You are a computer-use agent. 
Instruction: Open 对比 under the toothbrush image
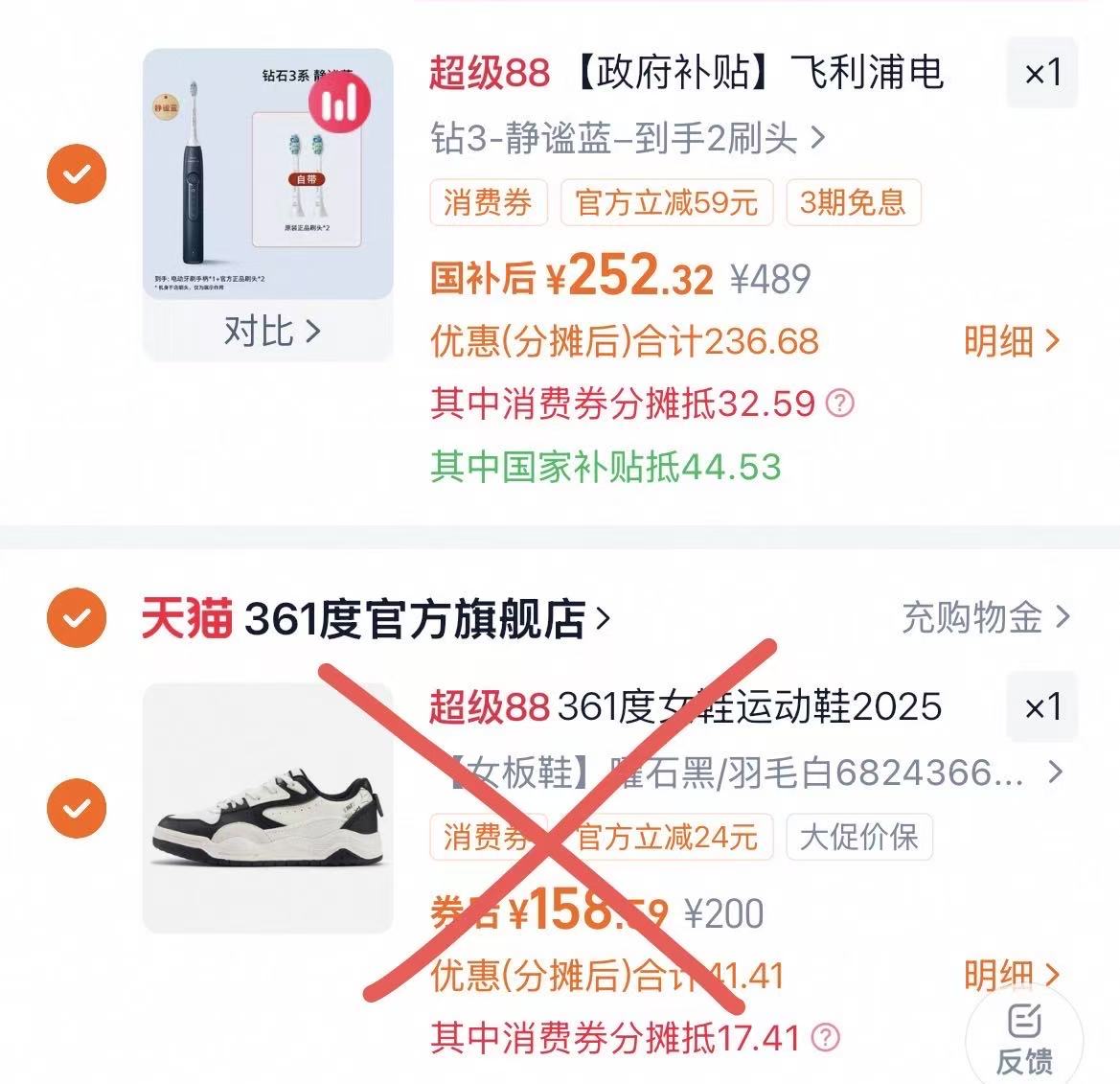tap(271, 332)
